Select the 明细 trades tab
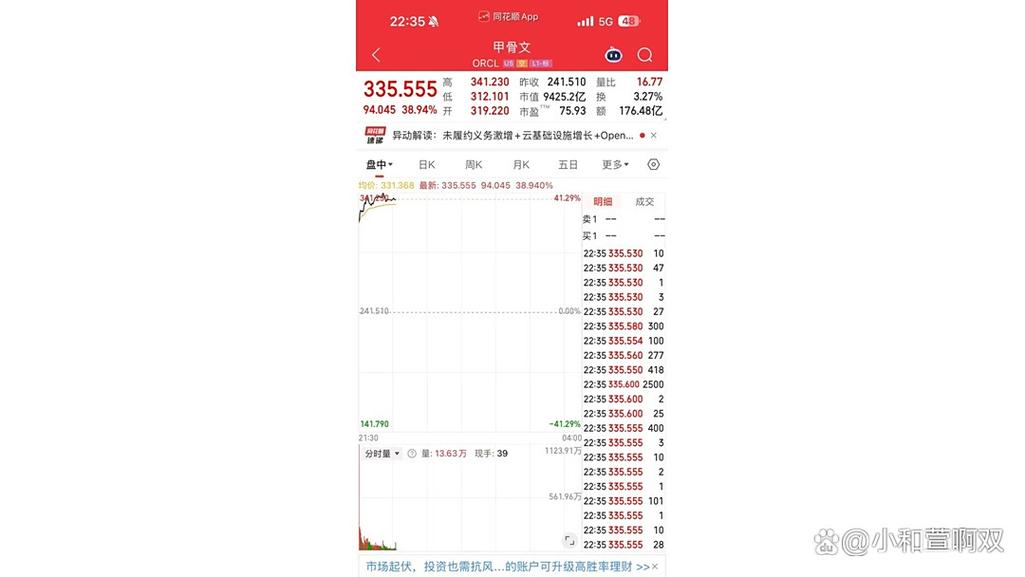This screenshot has height=577, width=1025. [x=602, y=201]
